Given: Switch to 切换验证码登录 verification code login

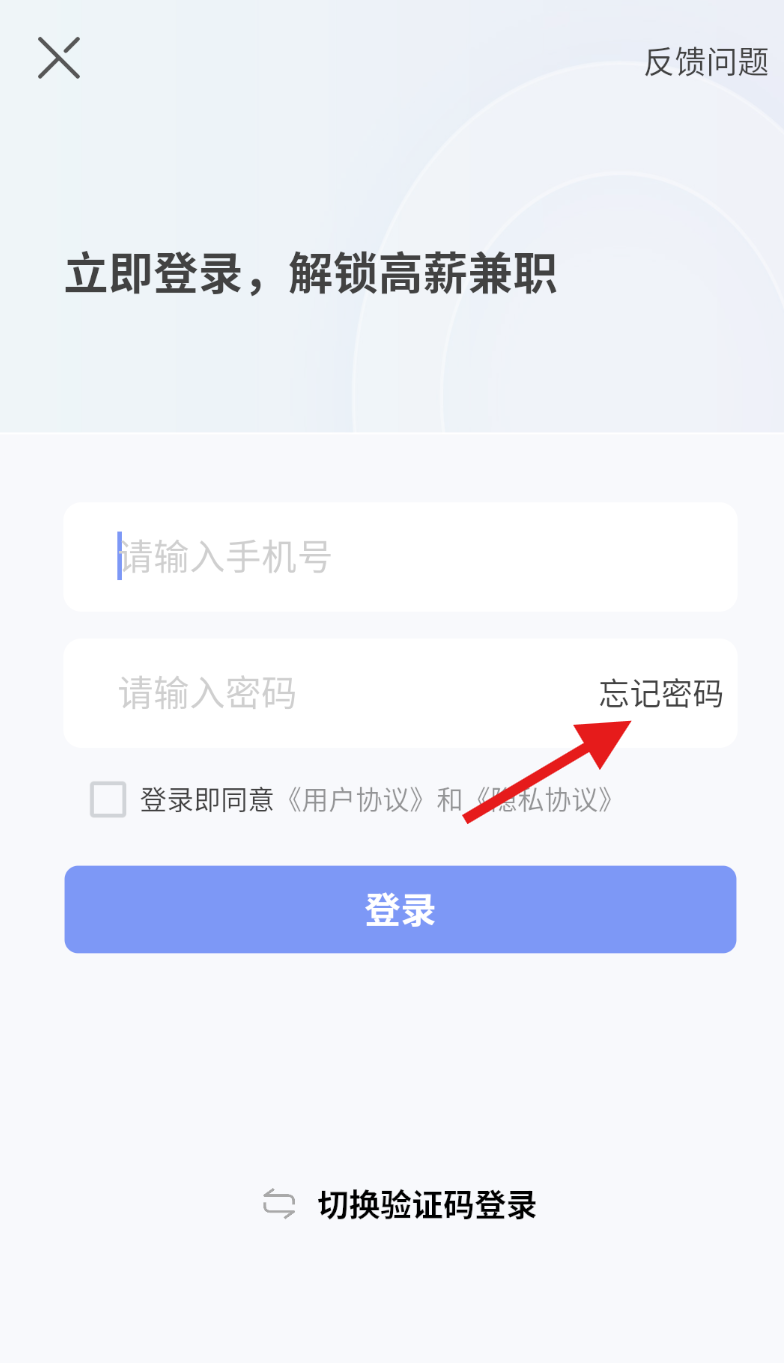Looking at the screenshot, I should point(400,1205).
